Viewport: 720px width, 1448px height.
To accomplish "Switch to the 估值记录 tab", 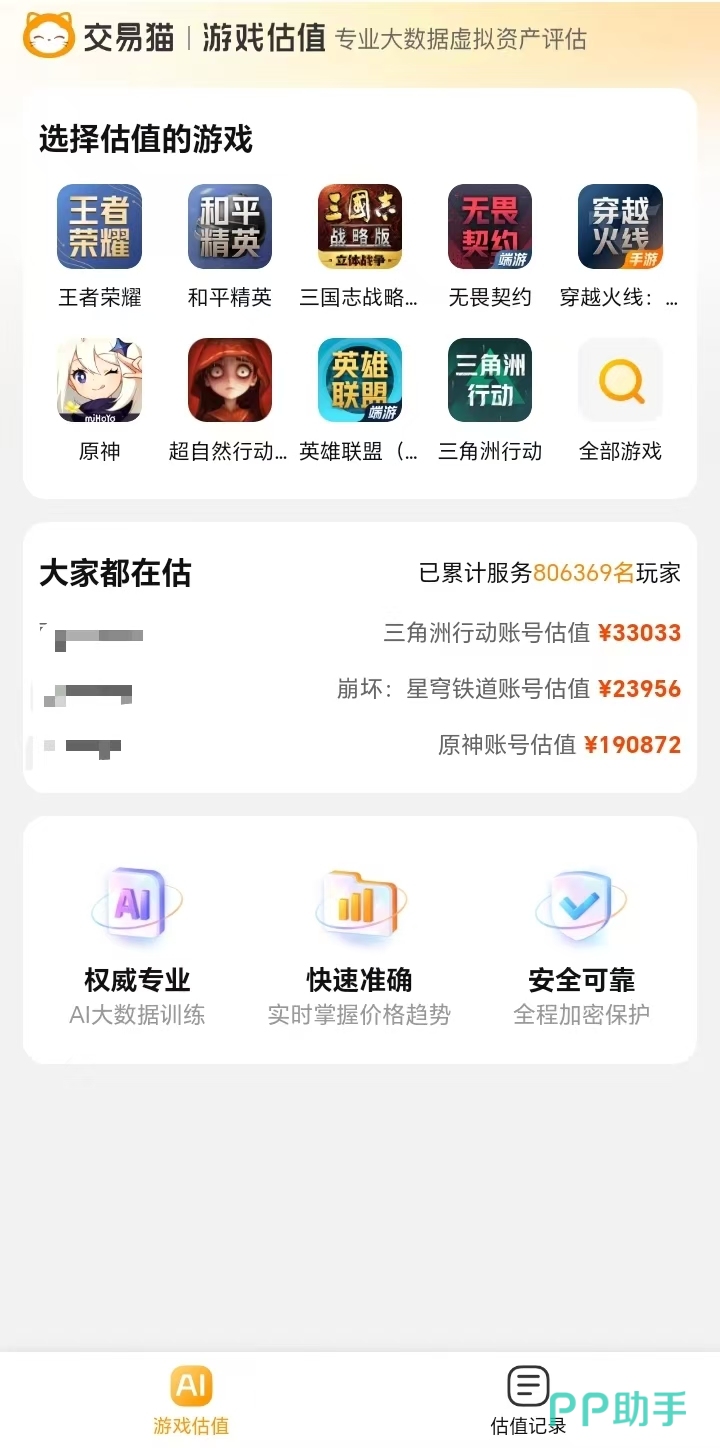I will pyautogui.click(x=528, y=1399).
